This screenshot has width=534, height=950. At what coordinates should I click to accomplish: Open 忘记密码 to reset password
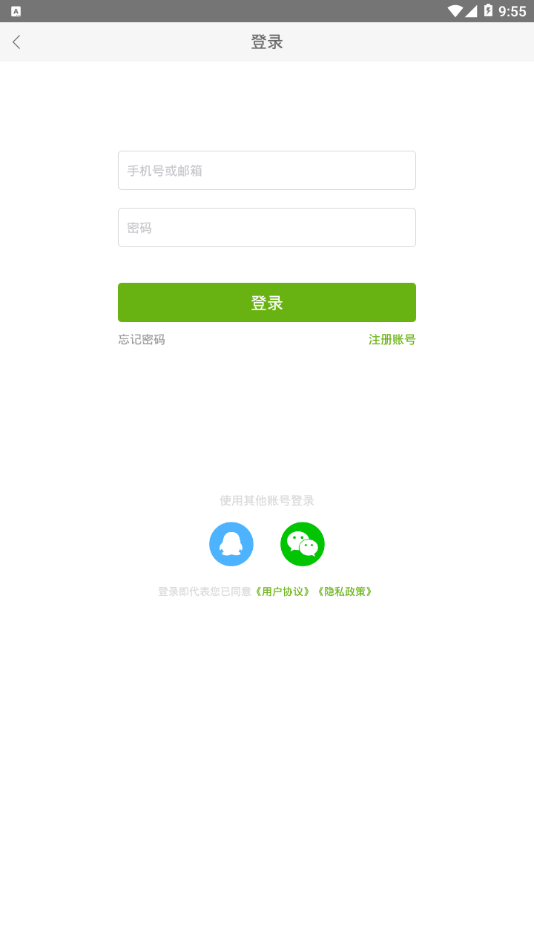click(141, 339)
